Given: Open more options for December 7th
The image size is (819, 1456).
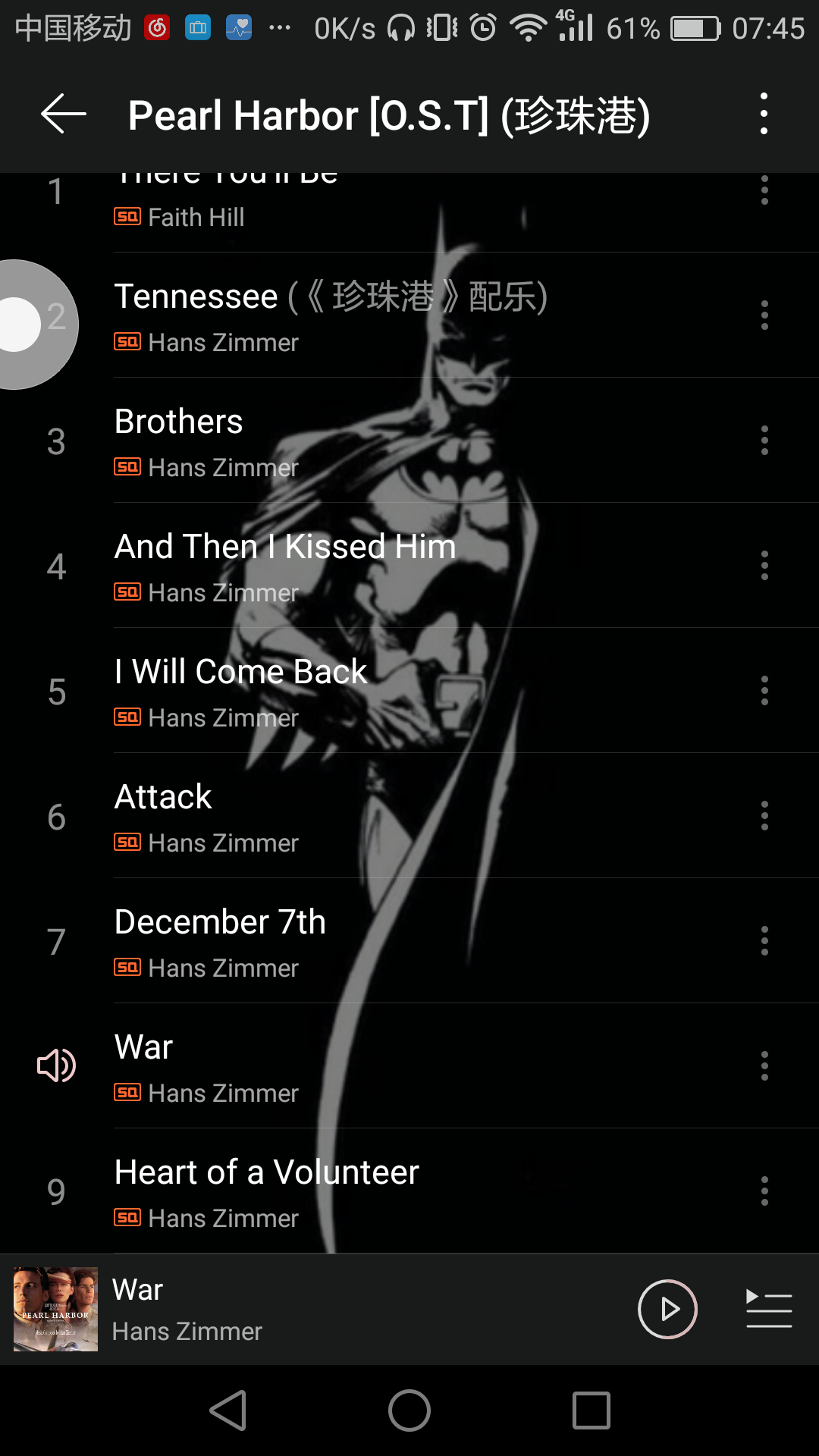Looking at the screenshot, I should click(764, 941).
